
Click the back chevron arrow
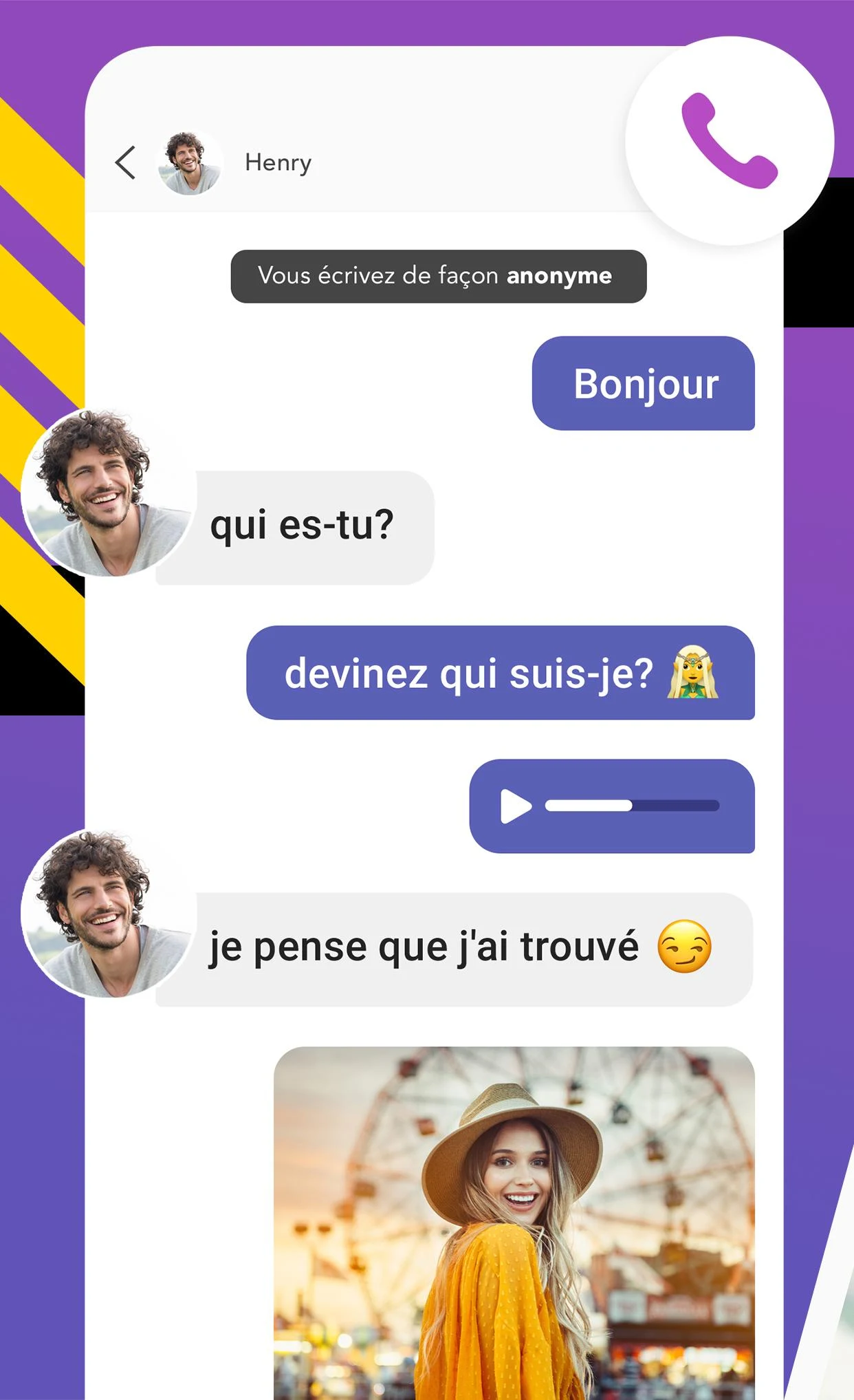click(x=125, y=162)
